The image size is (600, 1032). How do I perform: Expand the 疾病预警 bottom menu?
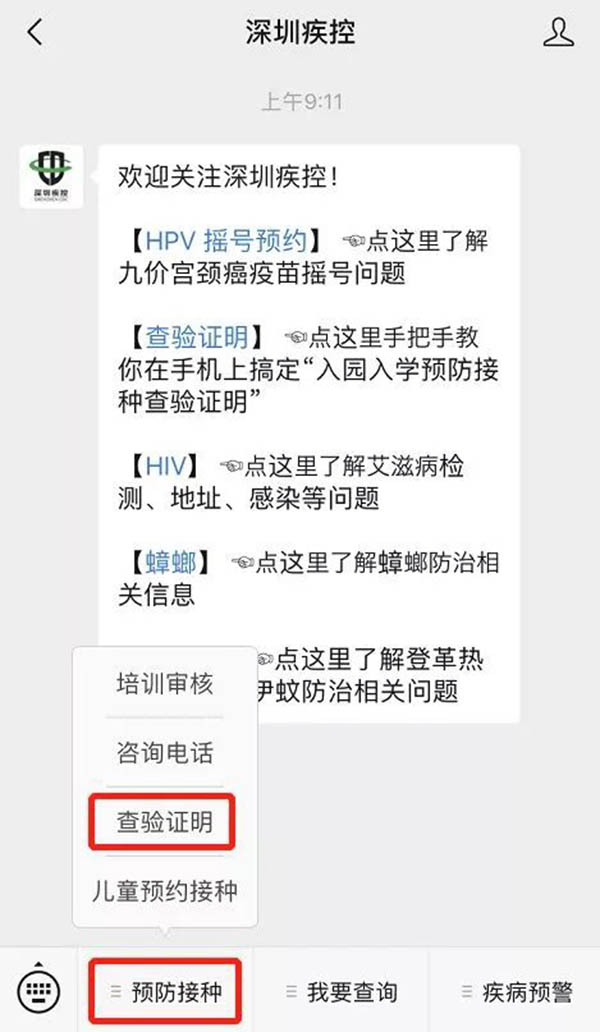(x=516, y=992)
